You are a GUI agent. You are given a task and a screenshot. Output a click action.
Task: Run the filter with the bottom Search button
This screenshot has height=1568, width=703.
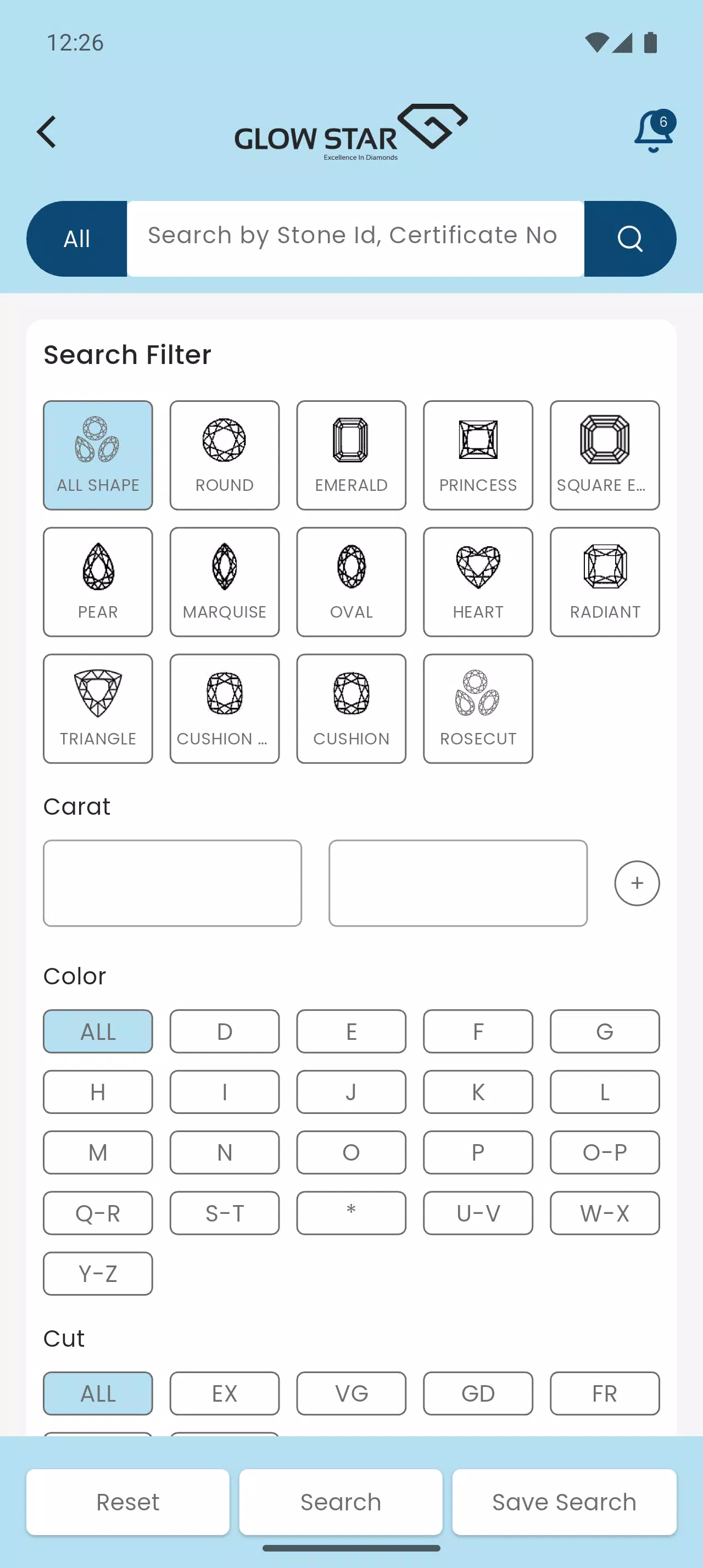(x=341, y=1502)
